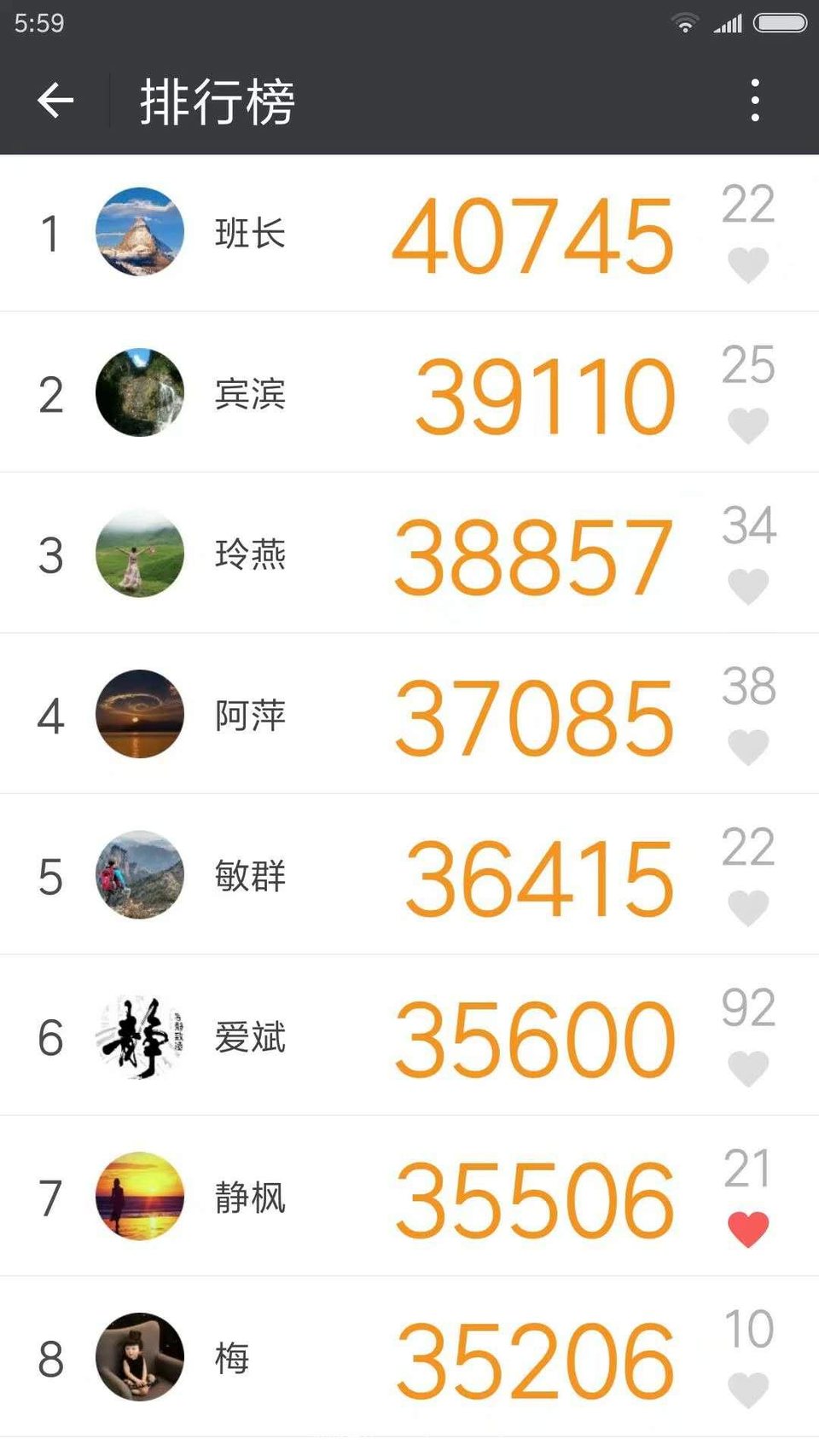
Task: Tap the back arrow to exit 排行榜
Action: pos(54,100)
